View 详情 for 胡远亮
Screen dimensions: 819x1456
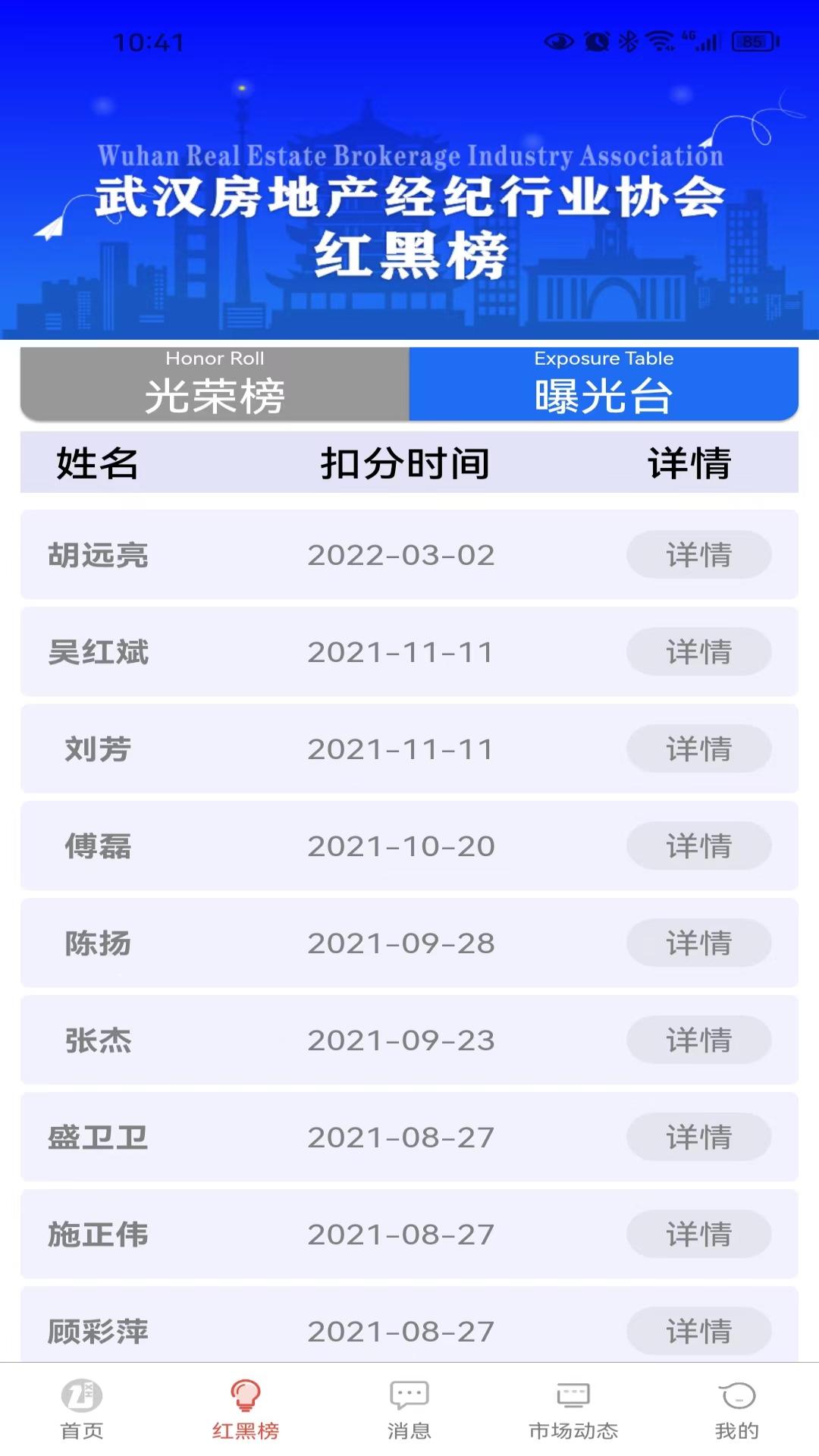click(698, 554)
